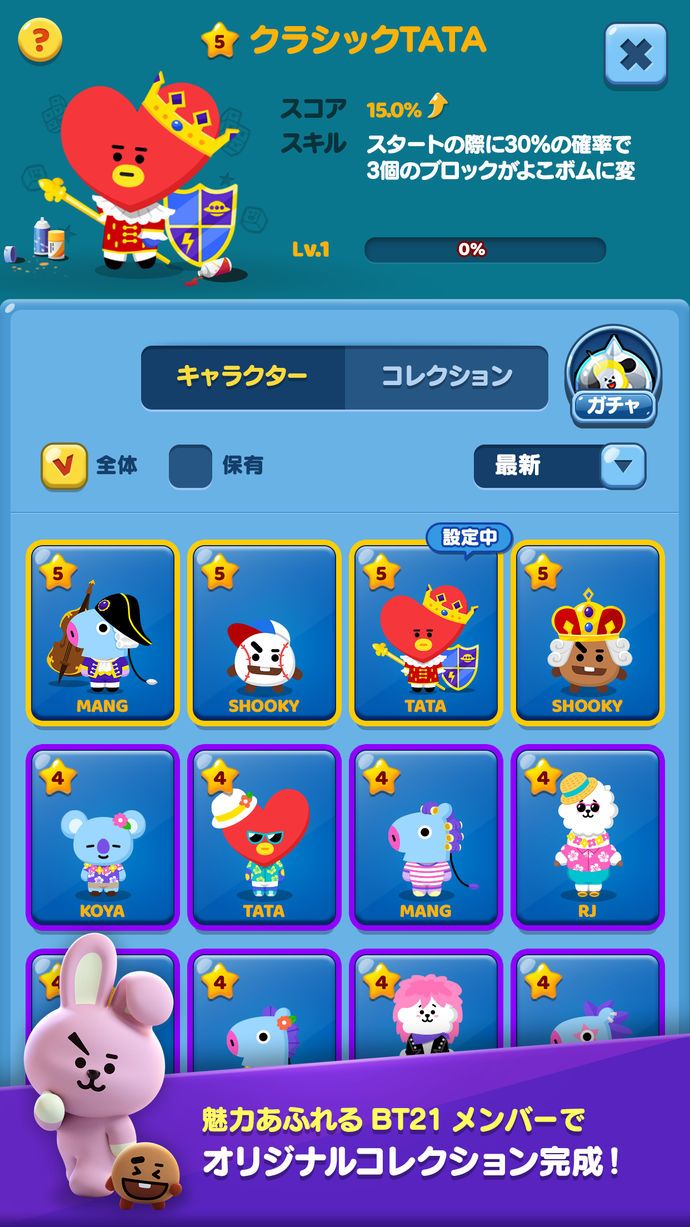This screenshot has height=1227, width=690.
Task: Select the 4-star RJ card
Action: [x=588, y=838]
